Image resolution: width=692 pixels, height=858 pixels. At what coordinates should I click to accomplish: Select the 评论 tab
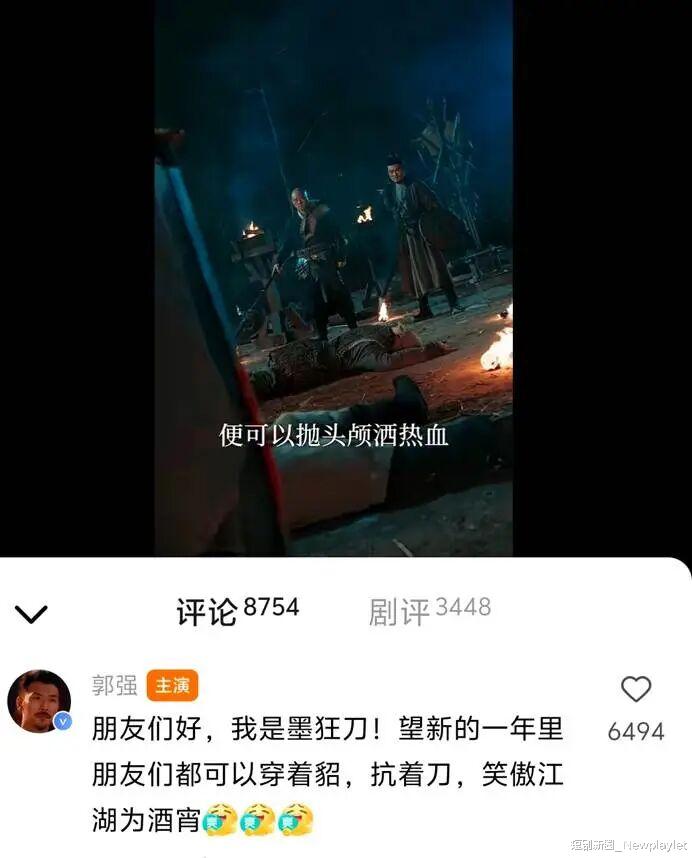click(237, 611)
